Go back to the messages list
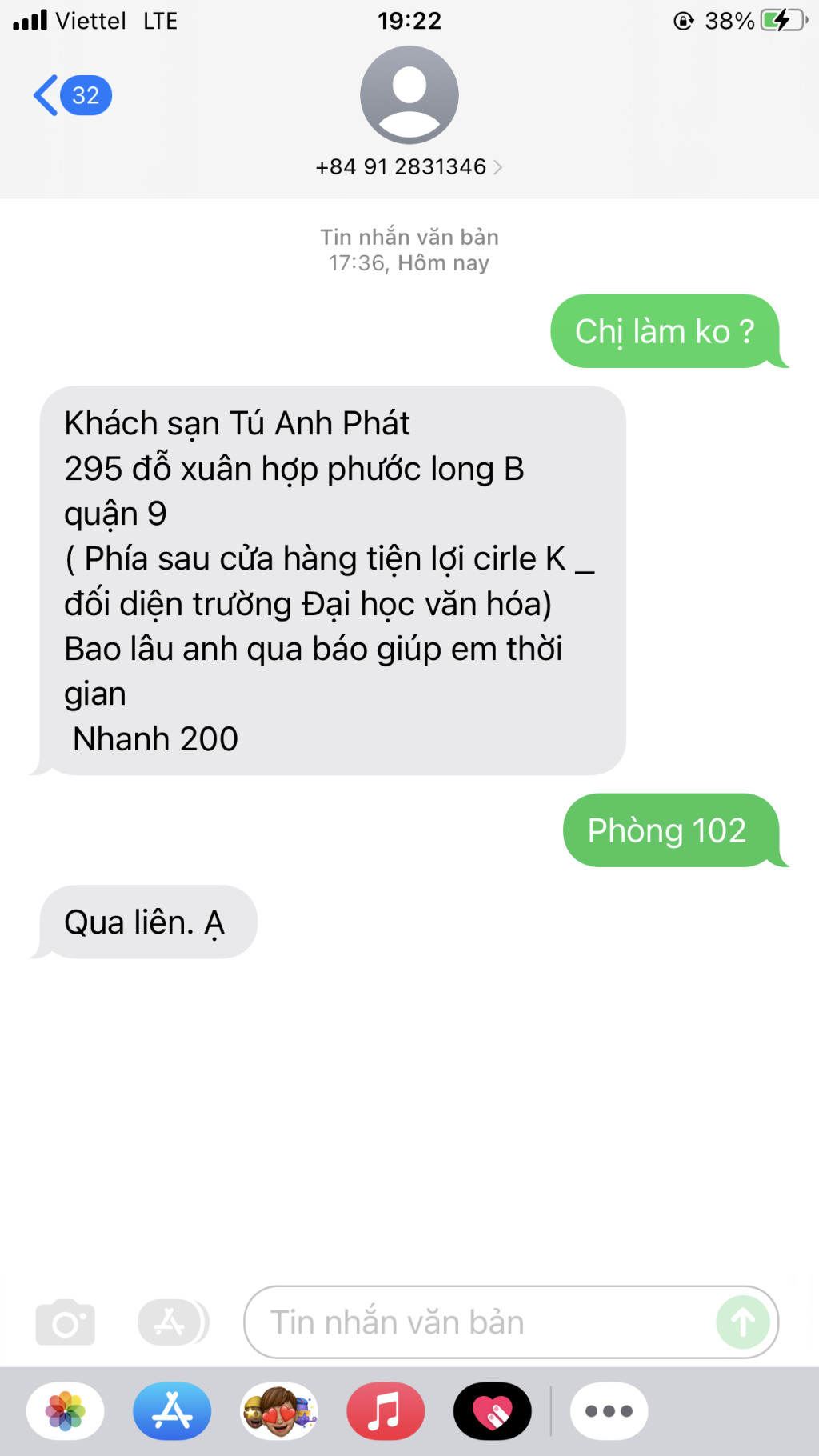This screenshot has height=1456, width=819. [70, 95]
